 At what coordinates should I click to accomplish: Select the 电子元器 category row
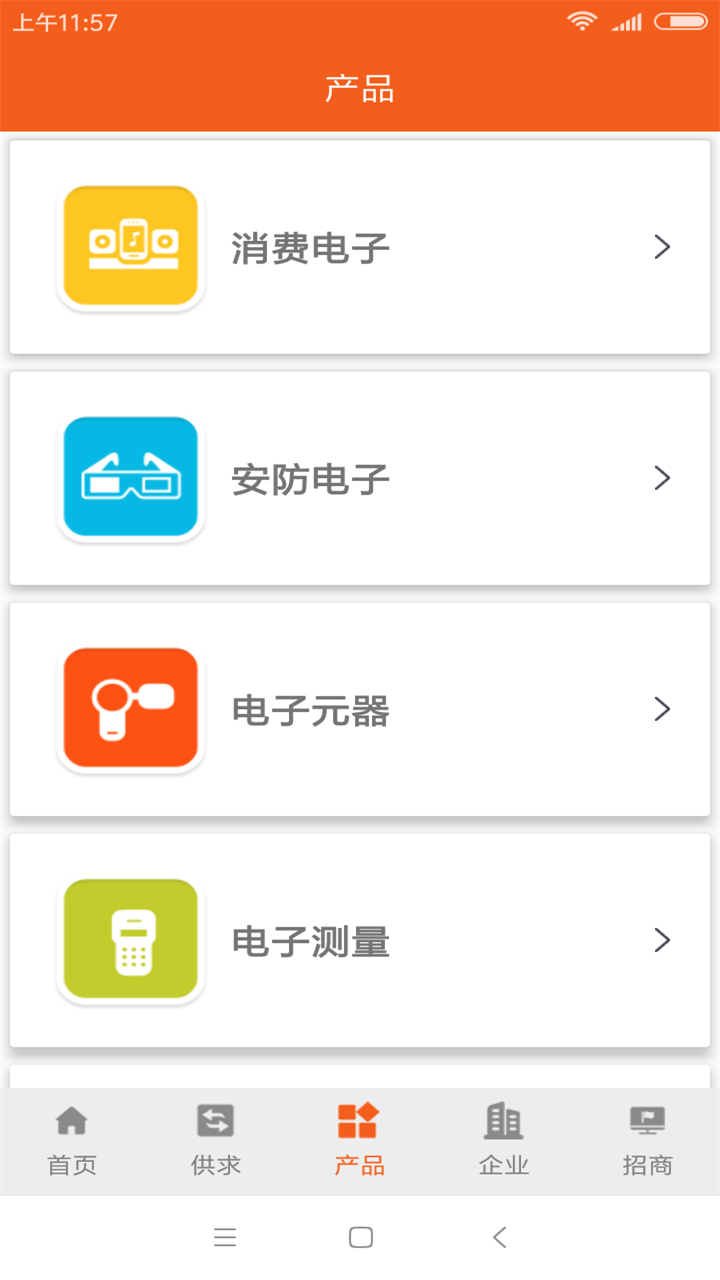point(360,709)
